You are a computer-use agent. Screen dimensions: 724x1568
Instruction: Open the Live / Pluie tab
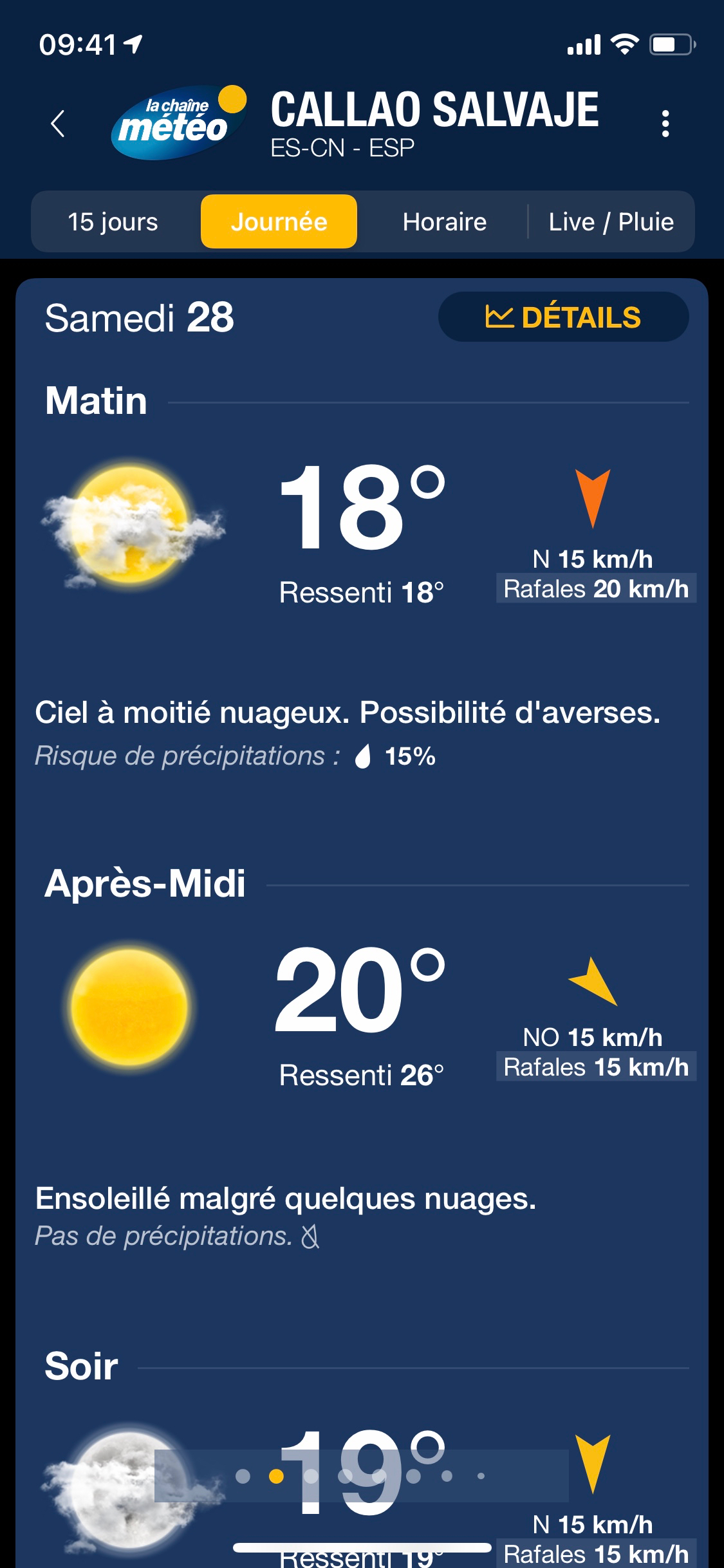(x=611, y=222)
